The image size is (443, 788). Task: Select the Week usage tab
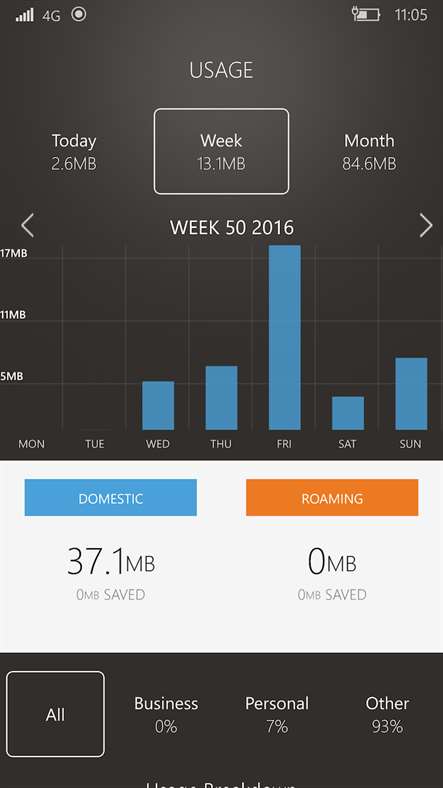pos(222,151)
